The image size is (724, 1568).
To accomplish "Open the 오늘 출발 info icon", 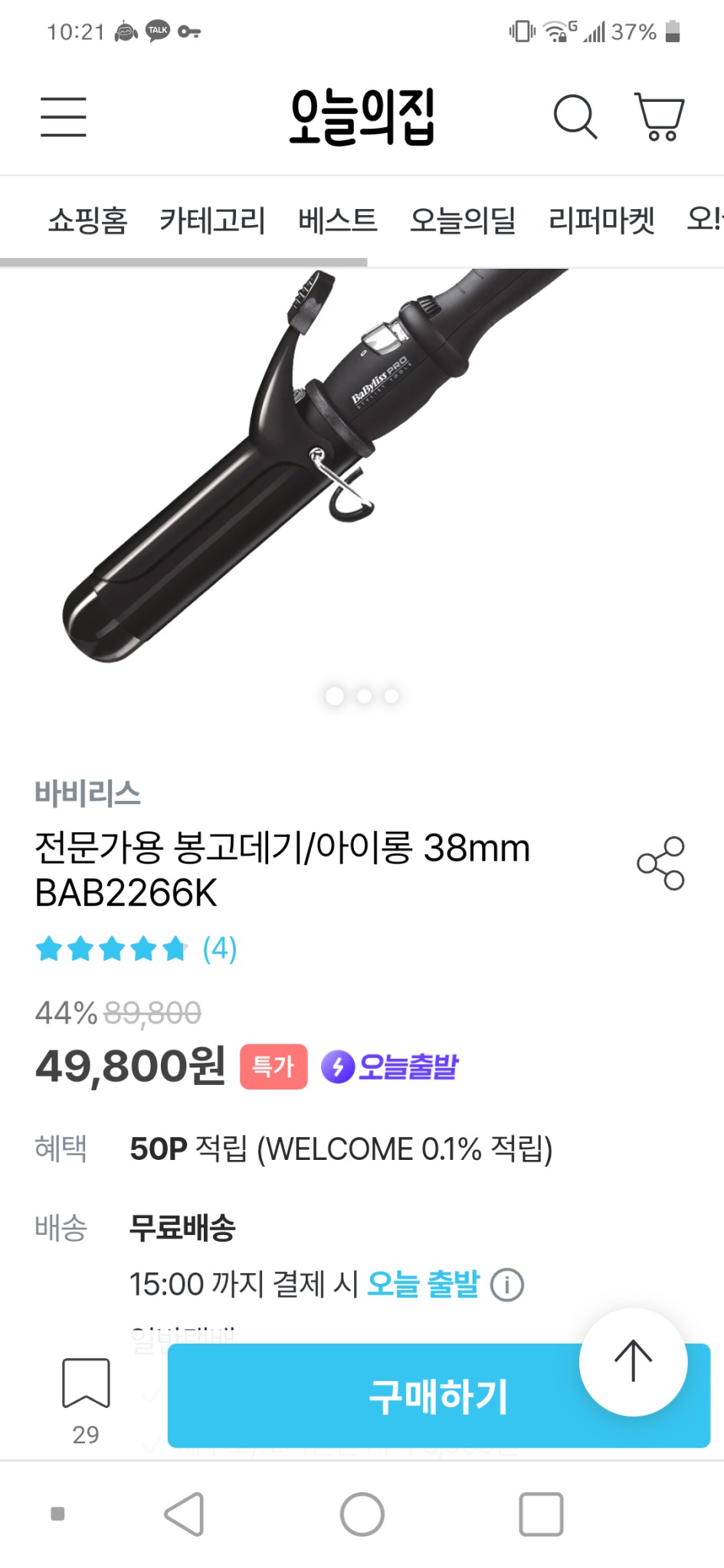I will 508,1285.
